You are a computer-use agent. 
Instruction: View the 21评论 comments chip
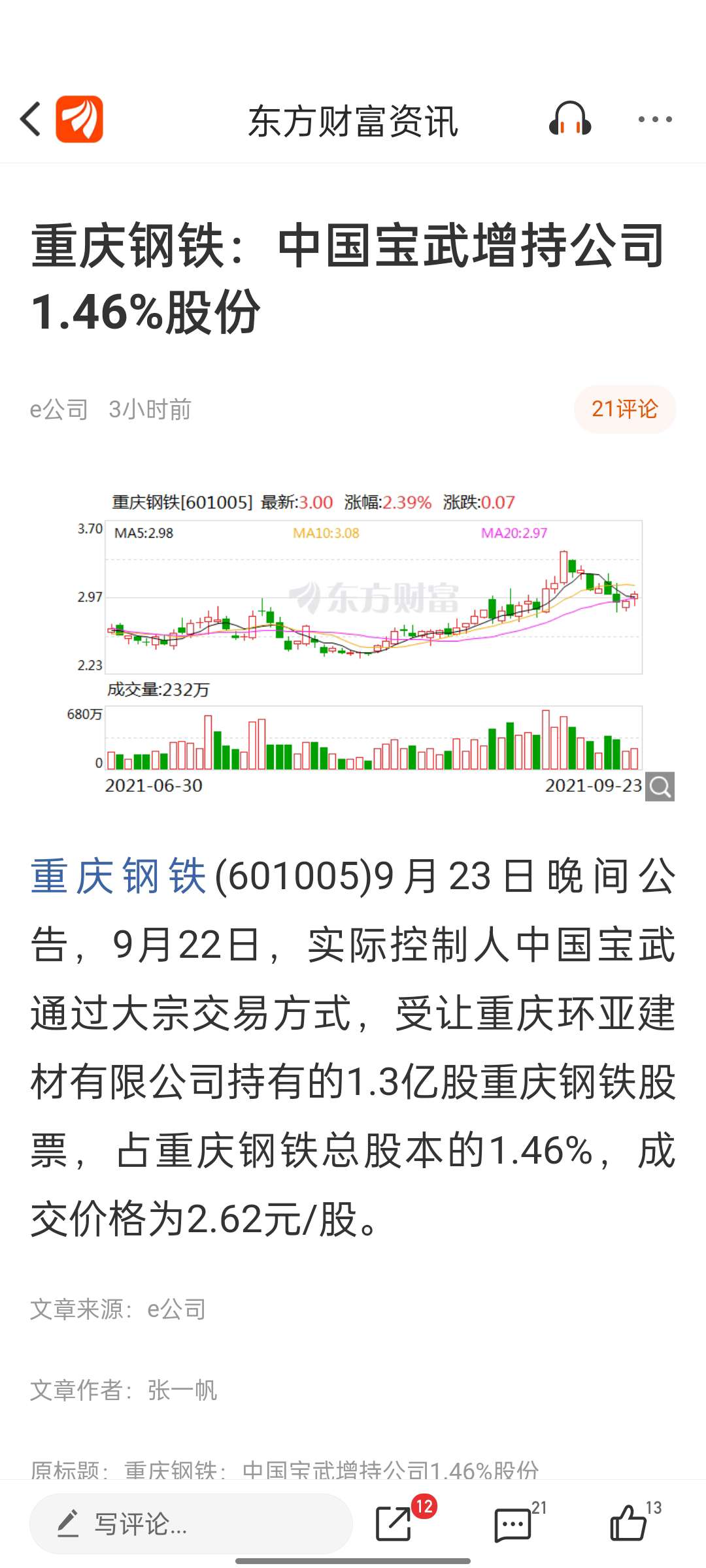tap(625, 409)
